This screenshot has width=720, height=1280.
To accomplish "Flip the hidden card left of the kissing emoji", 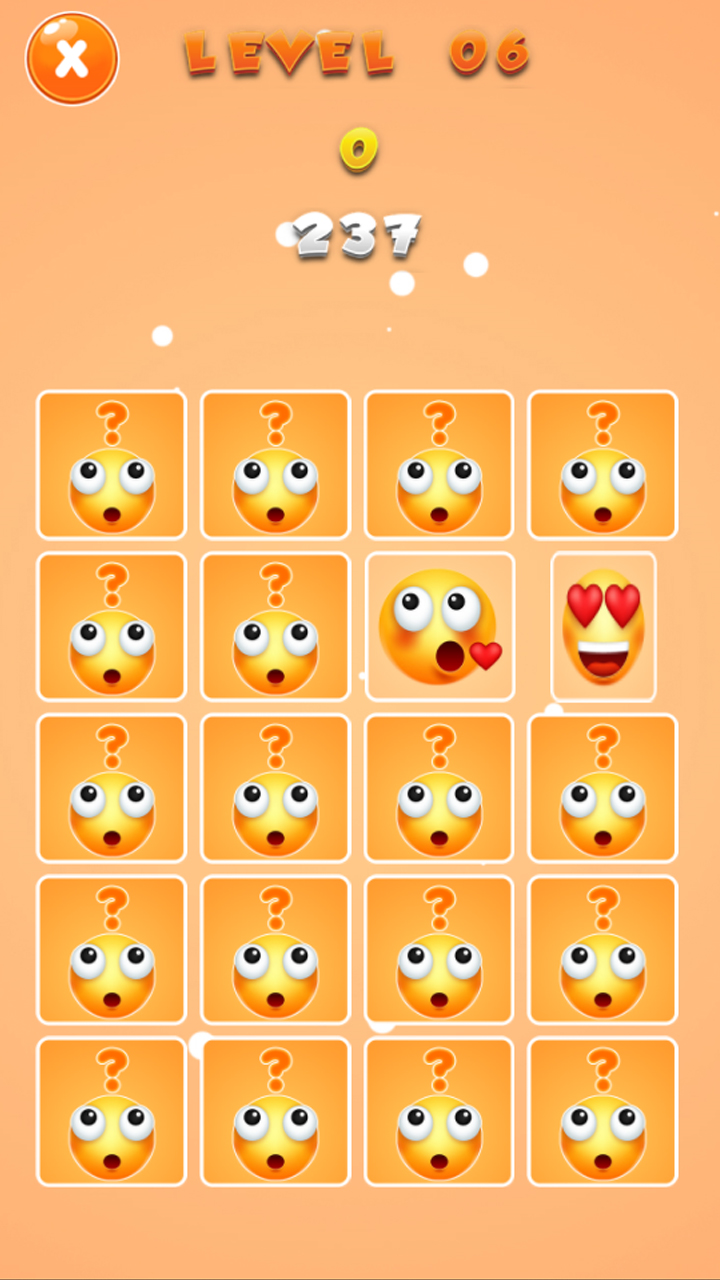I will tap(275, 627).
